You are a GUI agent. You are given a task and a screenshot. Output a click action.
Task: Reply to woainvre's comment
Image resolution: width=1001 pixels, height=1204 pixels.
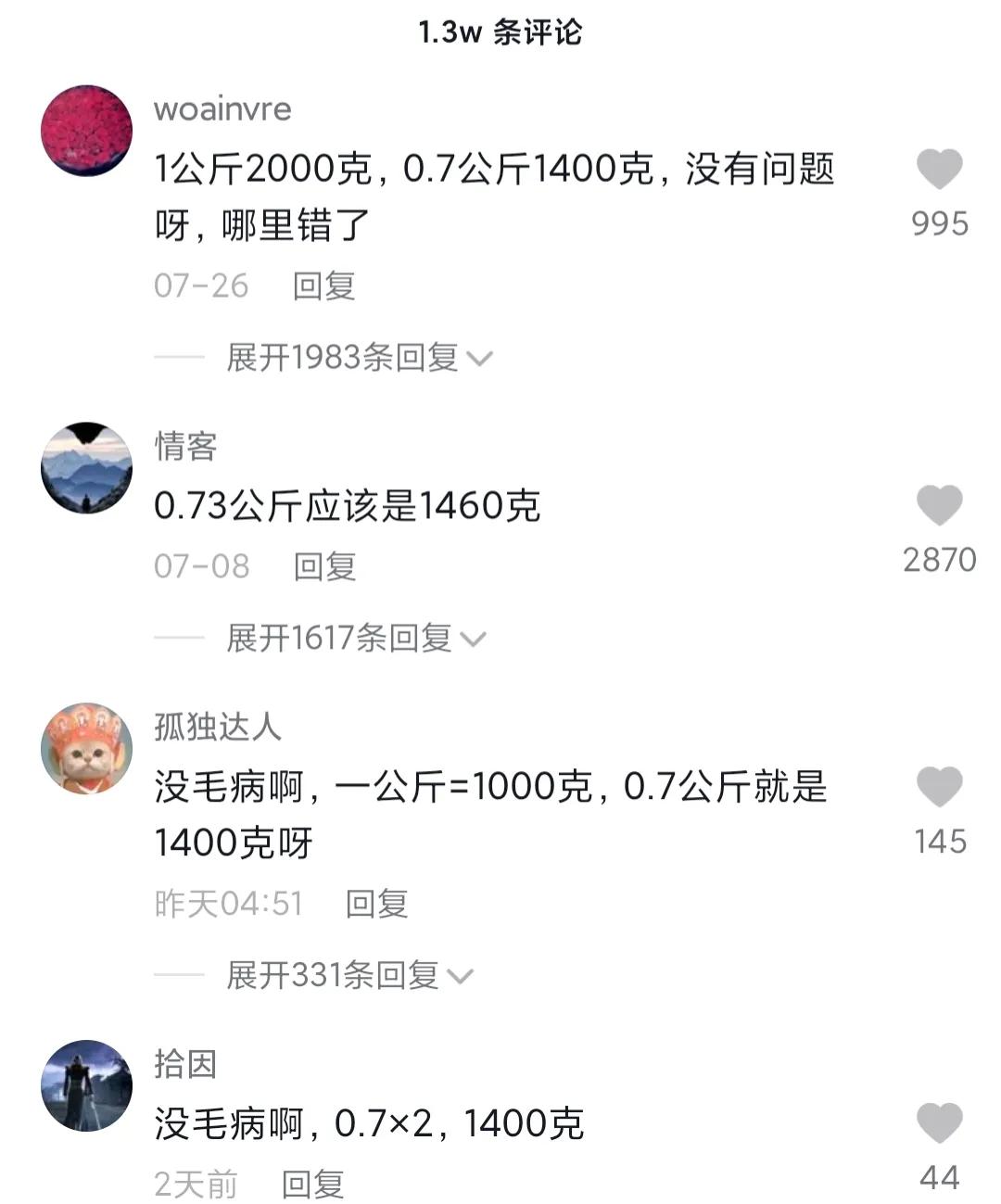pyautogui.click(x=323, y=286)
